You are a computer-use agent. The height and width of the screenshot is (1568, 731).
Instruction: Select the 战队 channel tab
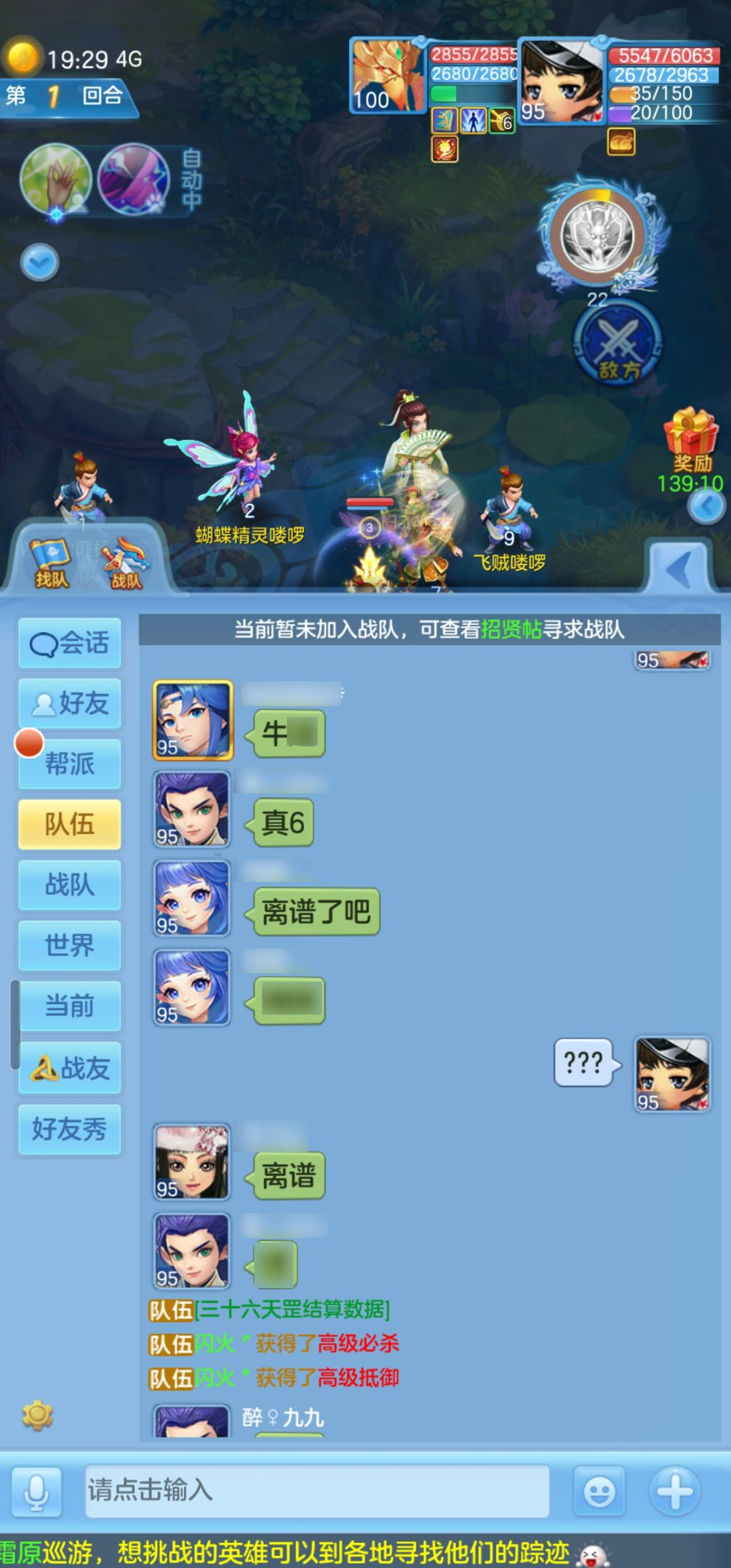point(69,885)
